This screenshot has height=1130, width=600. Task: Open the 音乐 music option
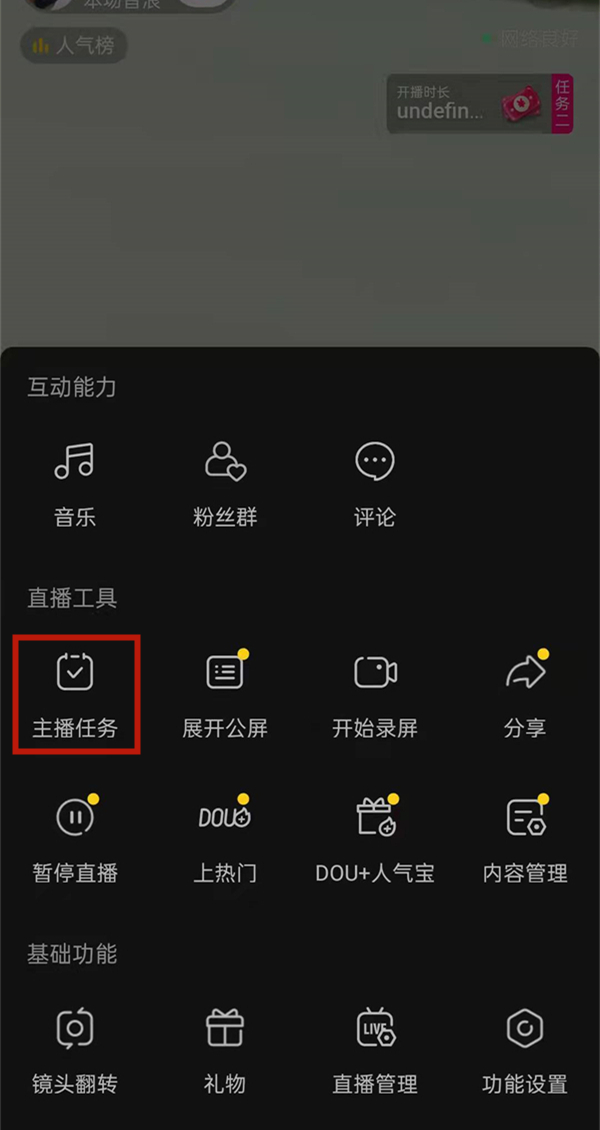tap(75, 484)
